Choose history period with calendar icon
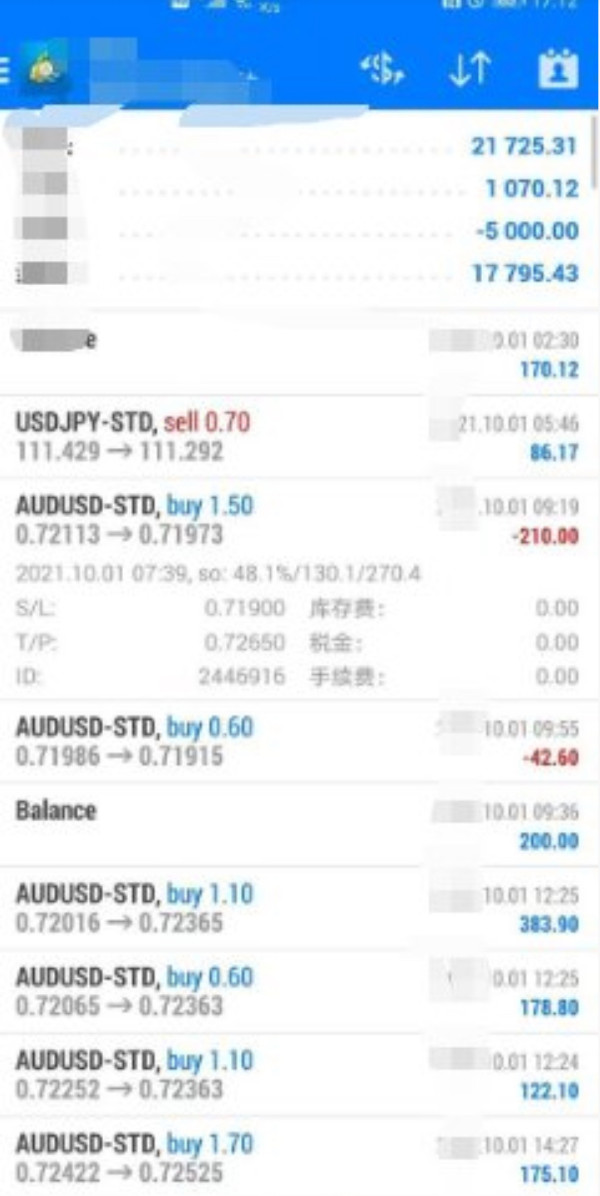 (558, 70)
